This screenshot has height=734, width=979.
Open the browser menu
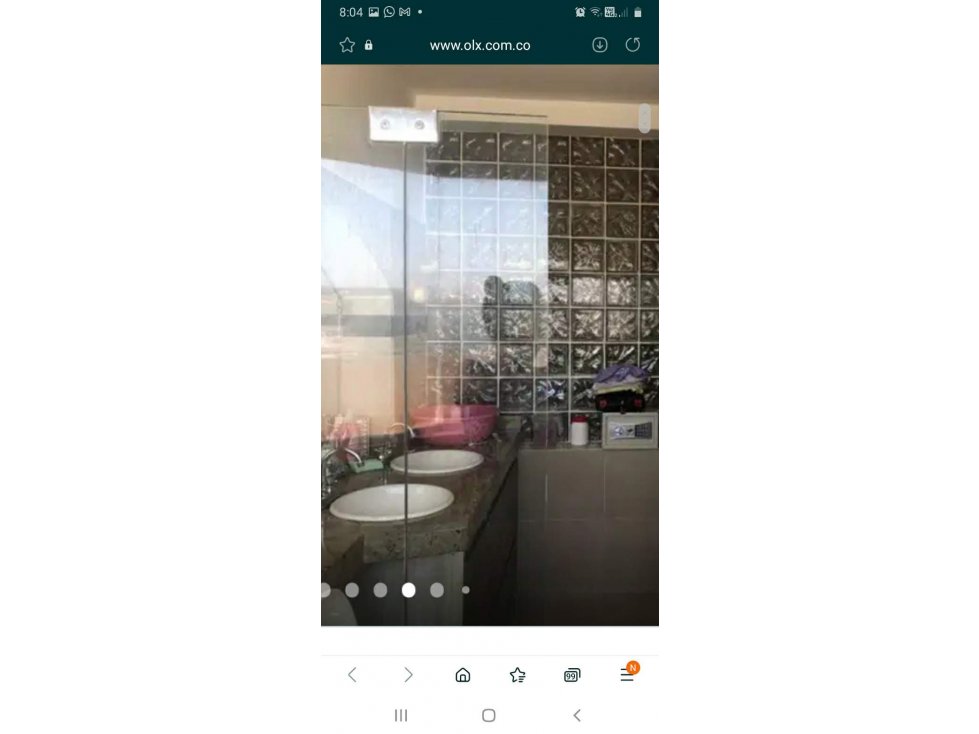click(x=627, y=675)
